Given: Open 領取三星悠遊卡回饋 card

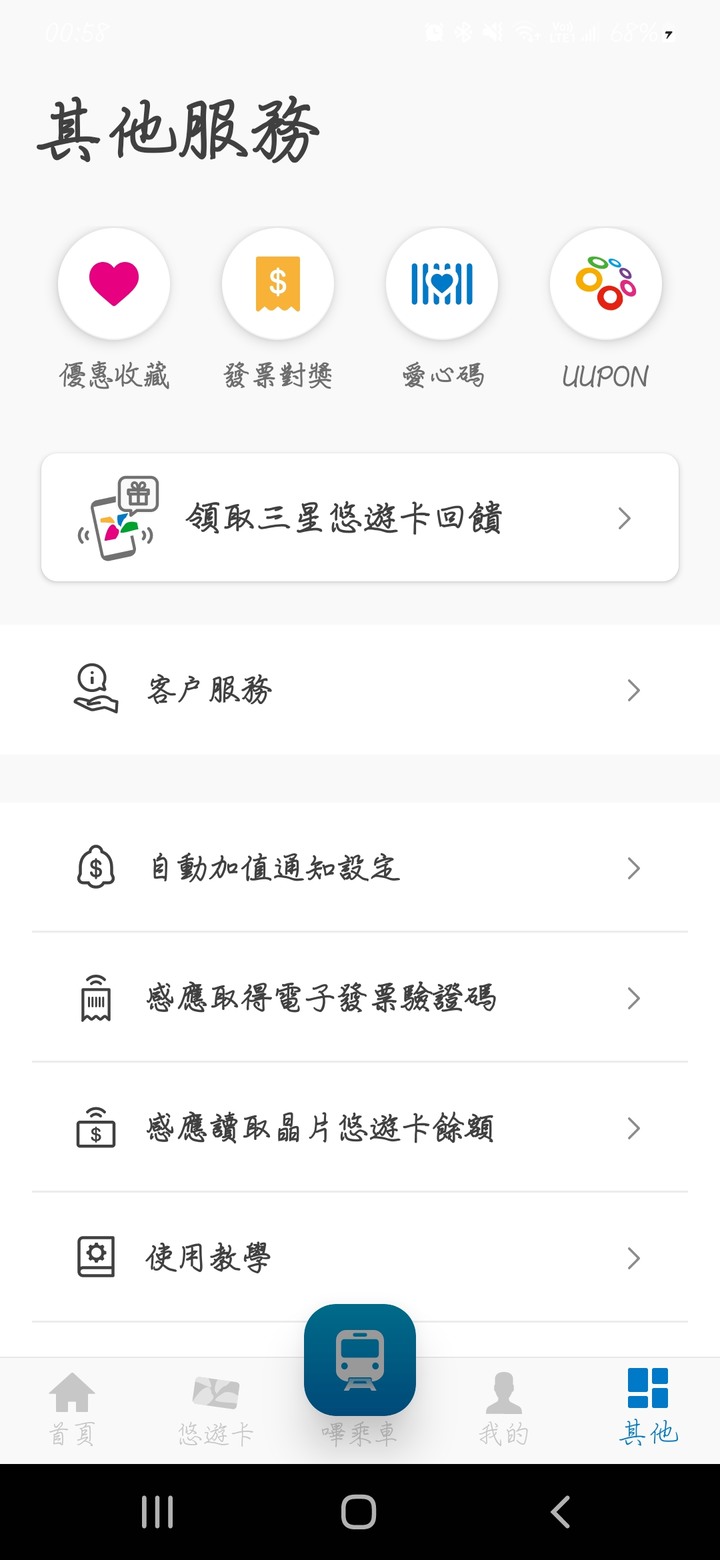Looking at the screenshot, I should [x=360, y=517].
